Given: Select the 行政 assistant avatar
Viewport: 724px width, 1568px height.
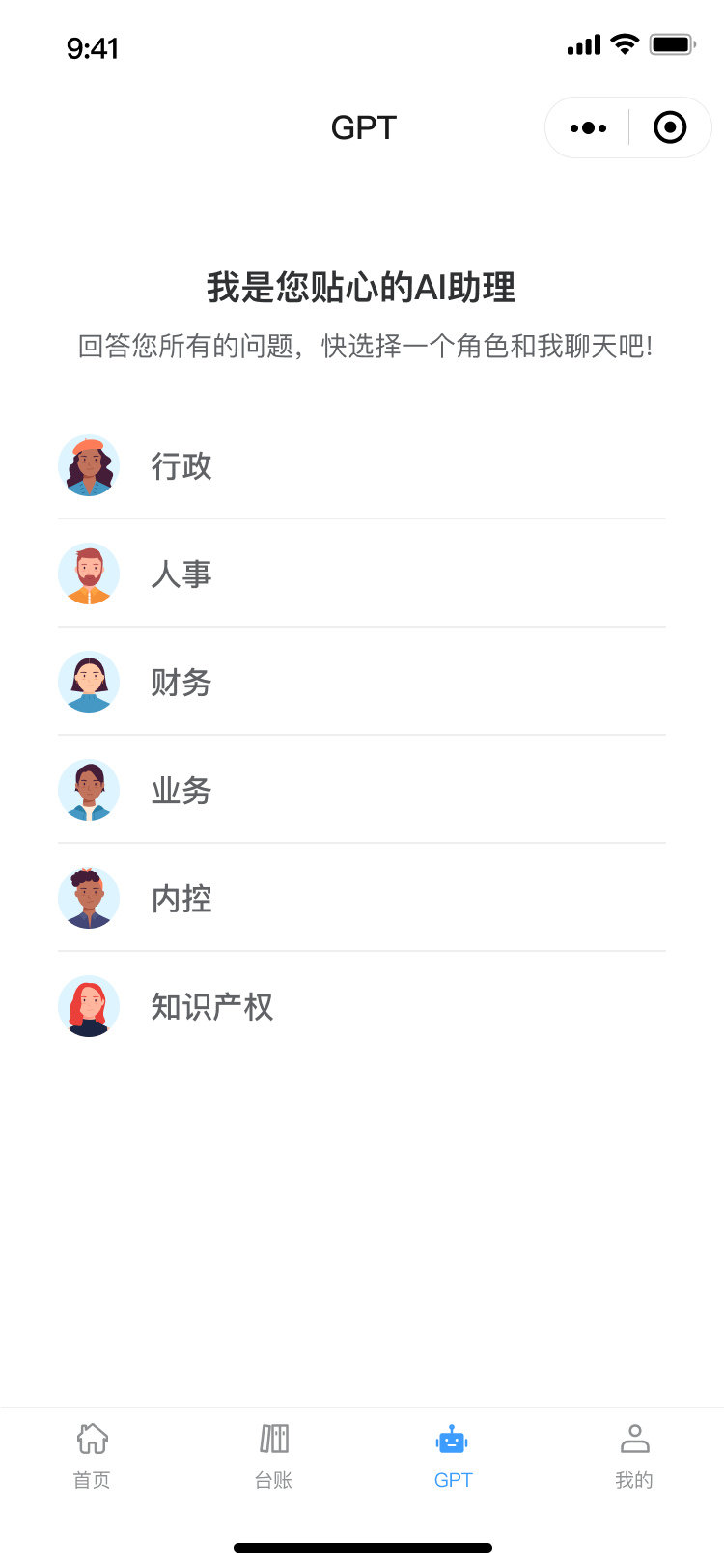Looking at the screenshot, I should point(89,465).
